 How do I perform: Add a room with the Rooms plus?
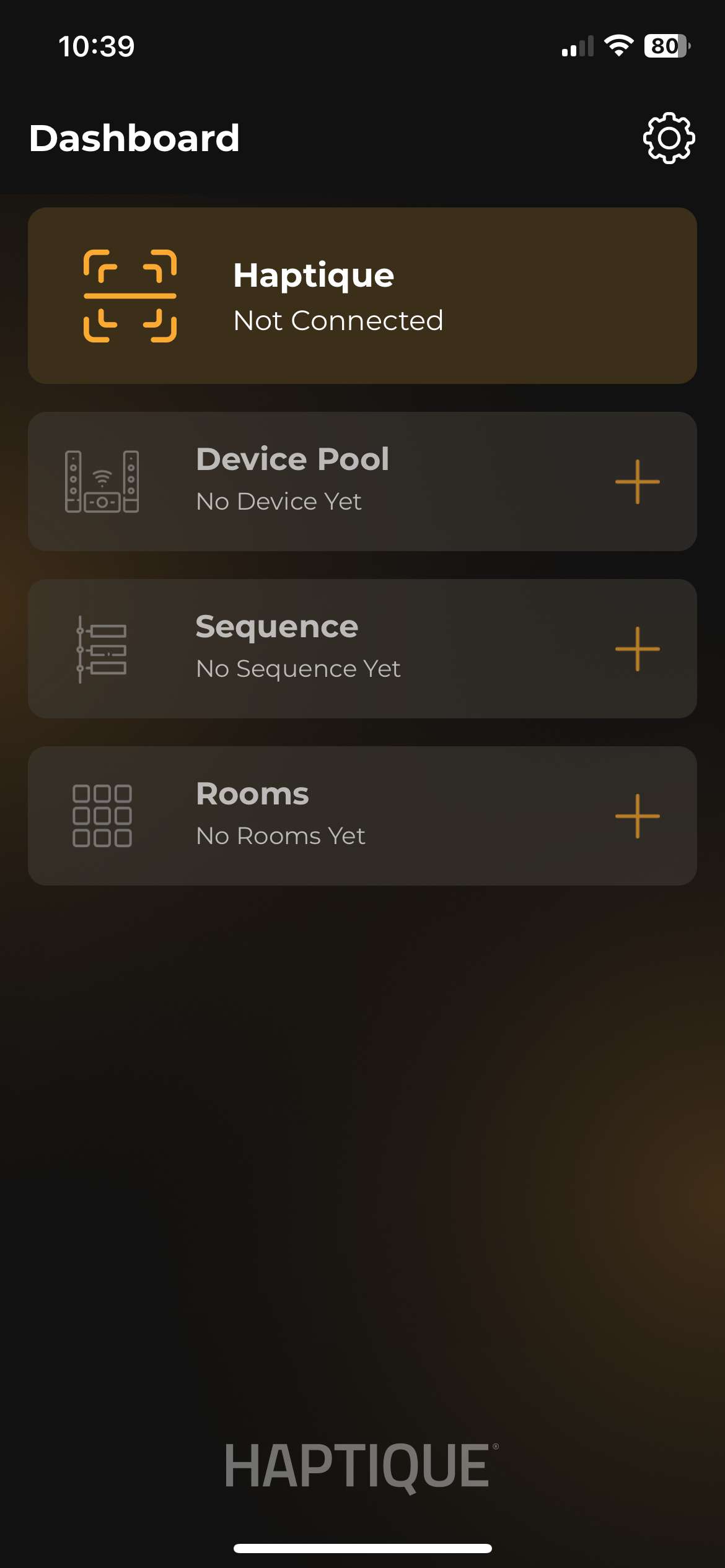click(x=637, y=816)
